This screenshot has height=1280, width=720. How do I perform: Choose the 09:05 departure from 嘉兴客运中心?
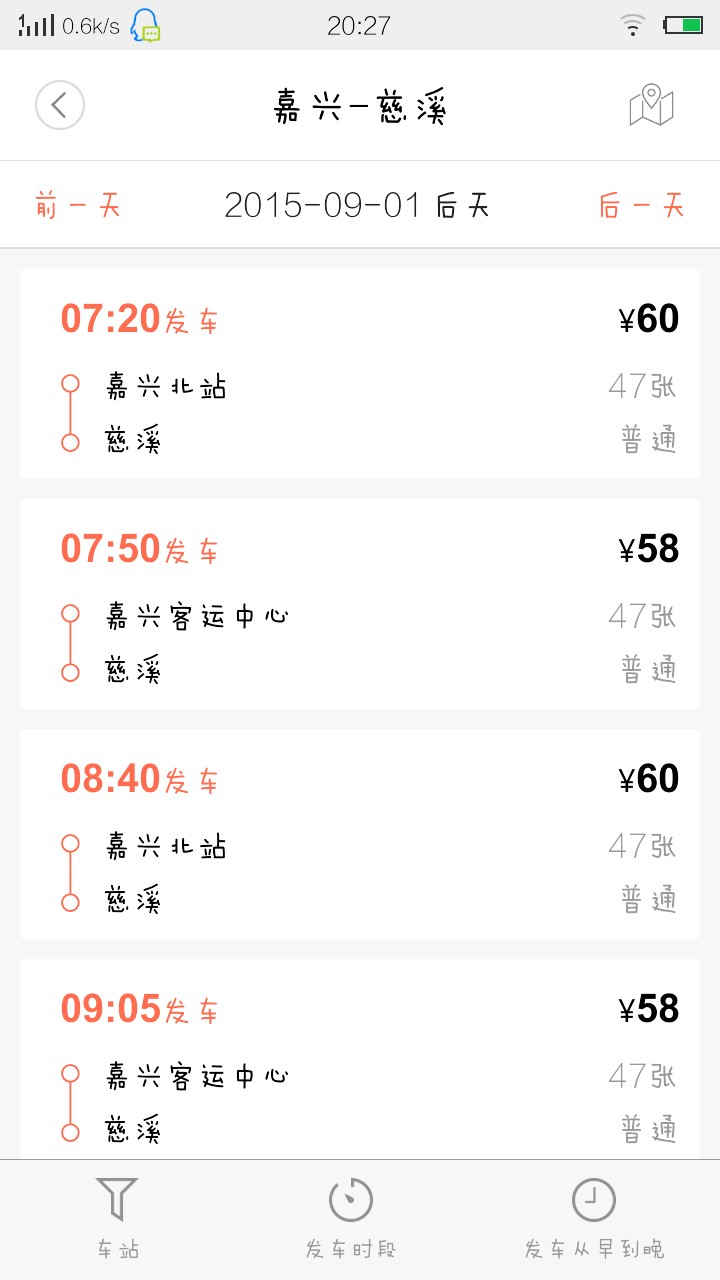pos(360,1060)
